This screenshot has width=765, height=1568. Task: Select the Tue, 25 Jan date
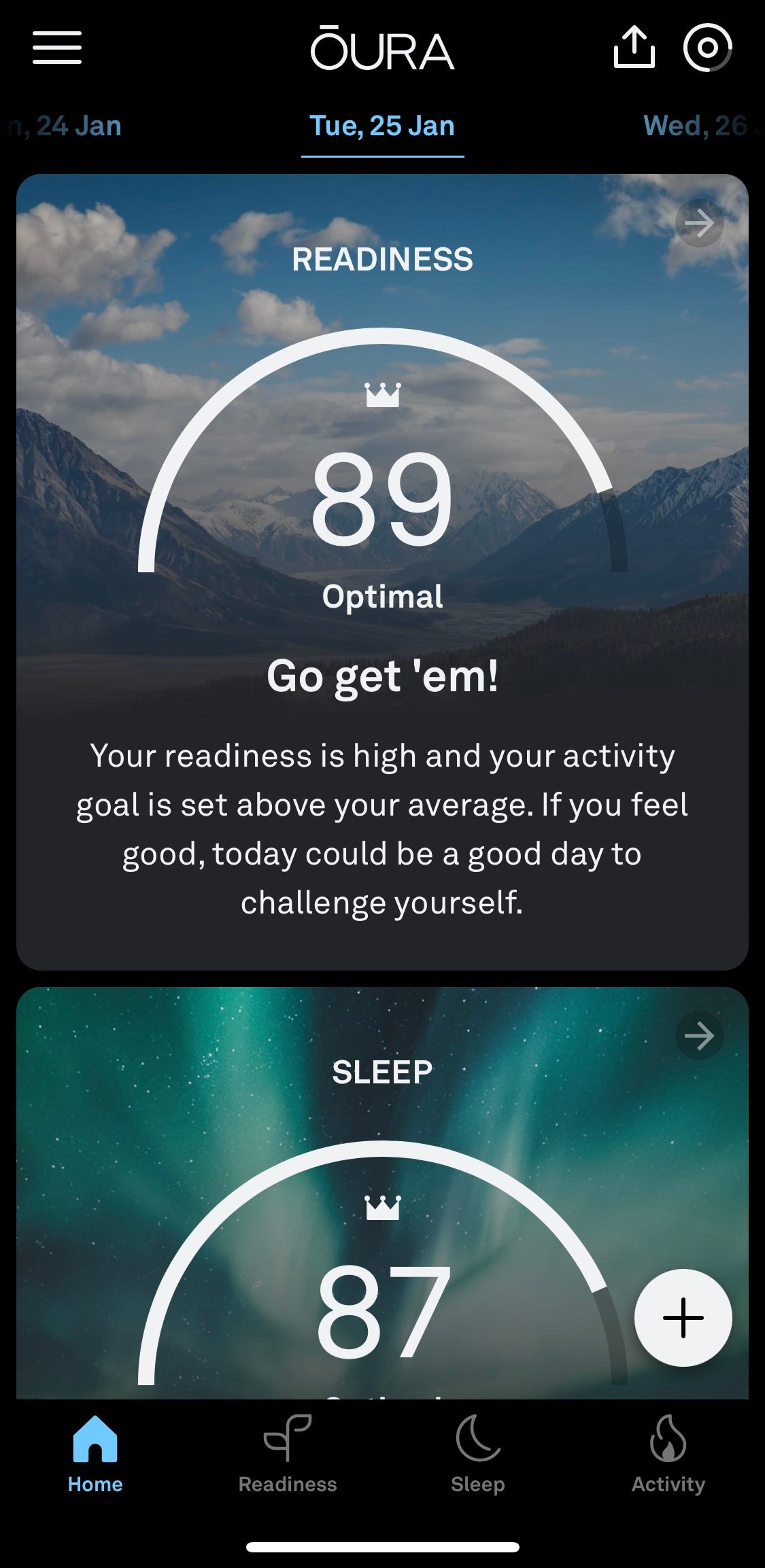click(382, 126)
